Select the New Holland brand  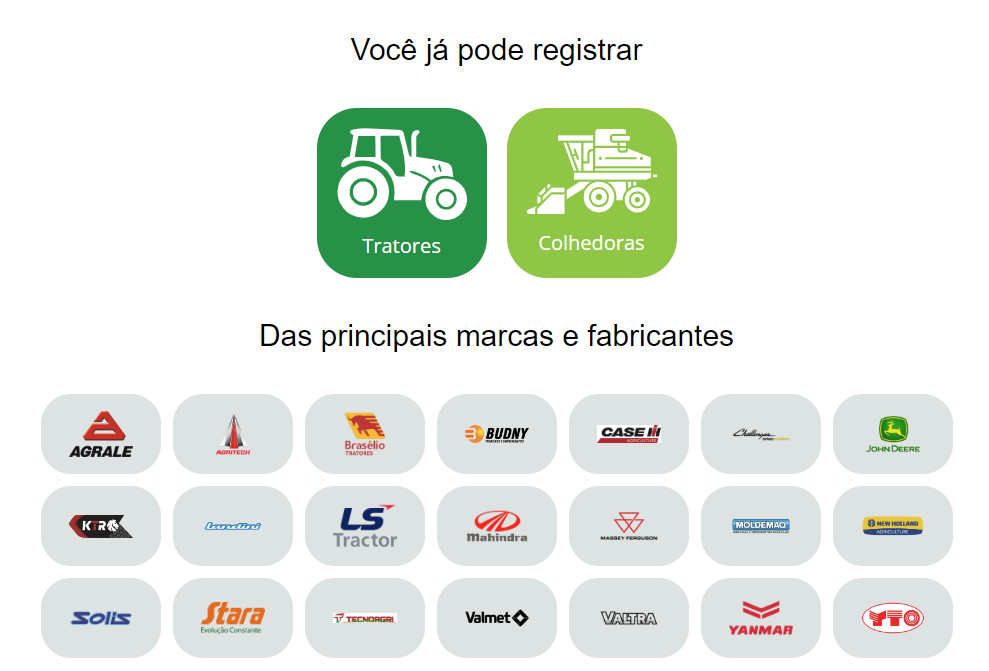(893, 526)
